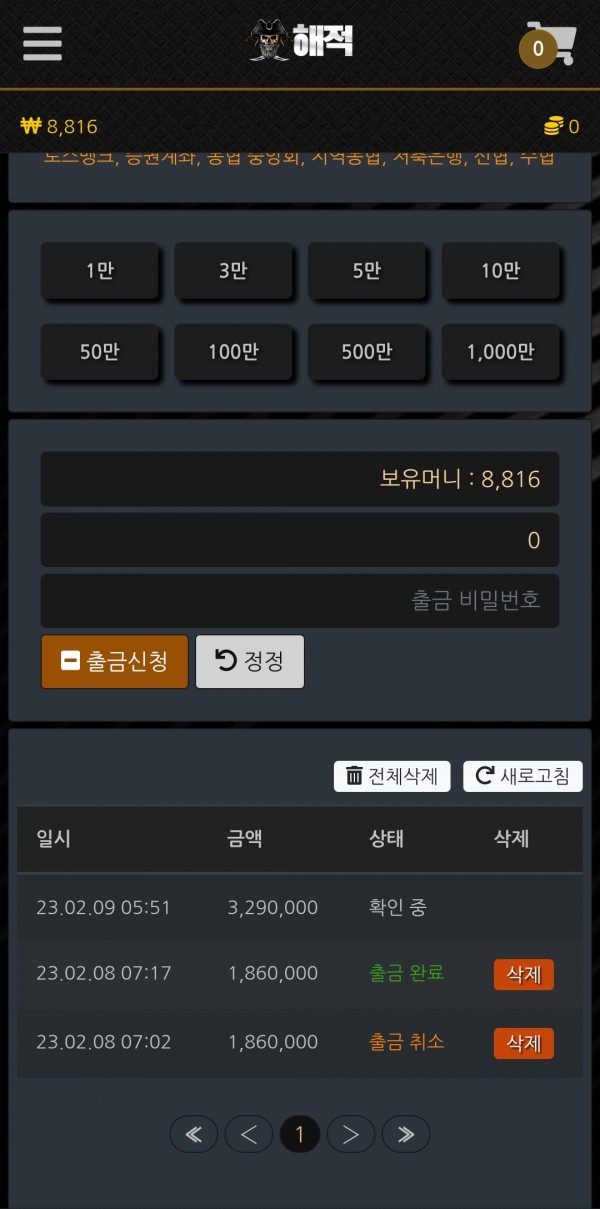Image resolution: width=600 pixels, height=1209 pixels.
Task: Reset the amount with 정정
Action: pos(250,661)
